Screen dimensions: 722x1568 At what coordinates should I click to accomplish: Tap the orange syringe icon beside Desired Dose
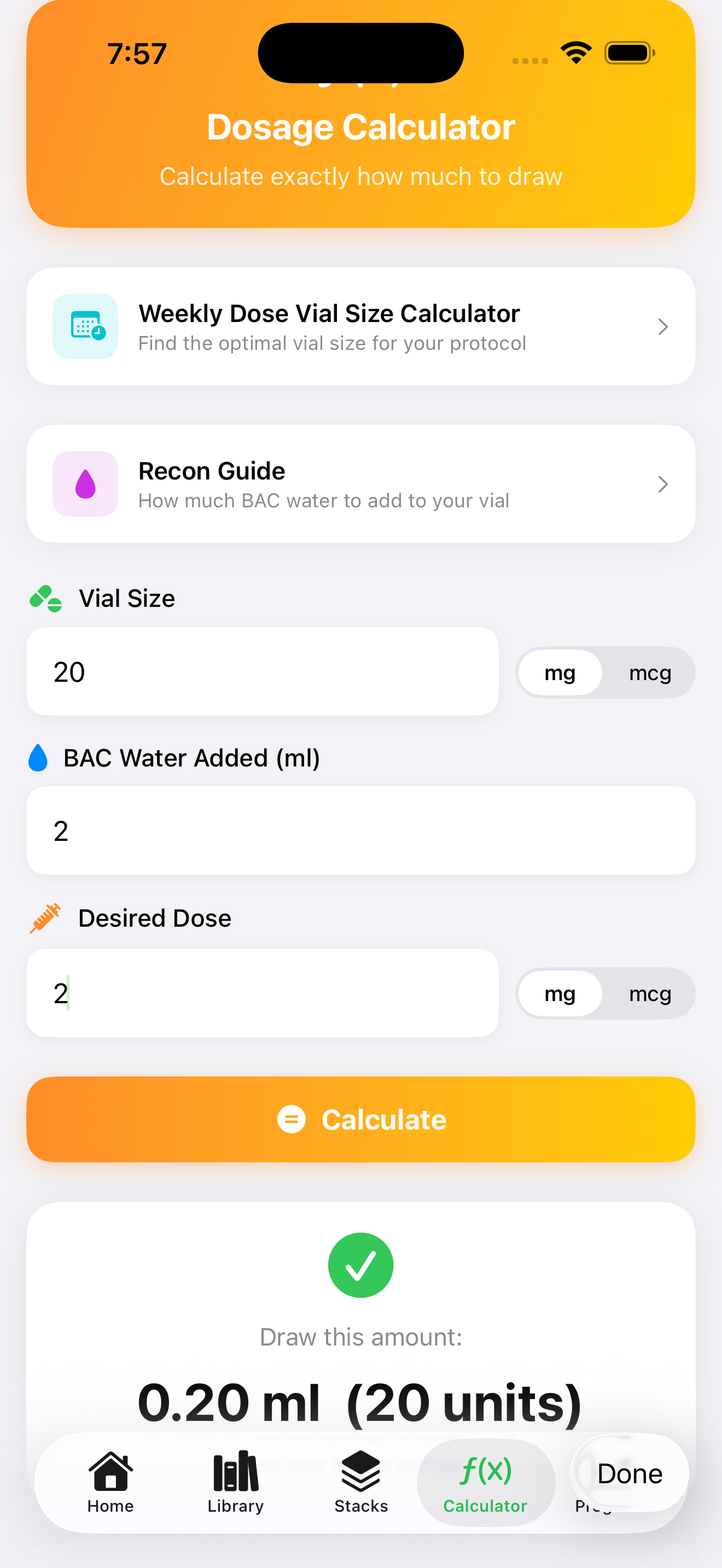point(45,918)
